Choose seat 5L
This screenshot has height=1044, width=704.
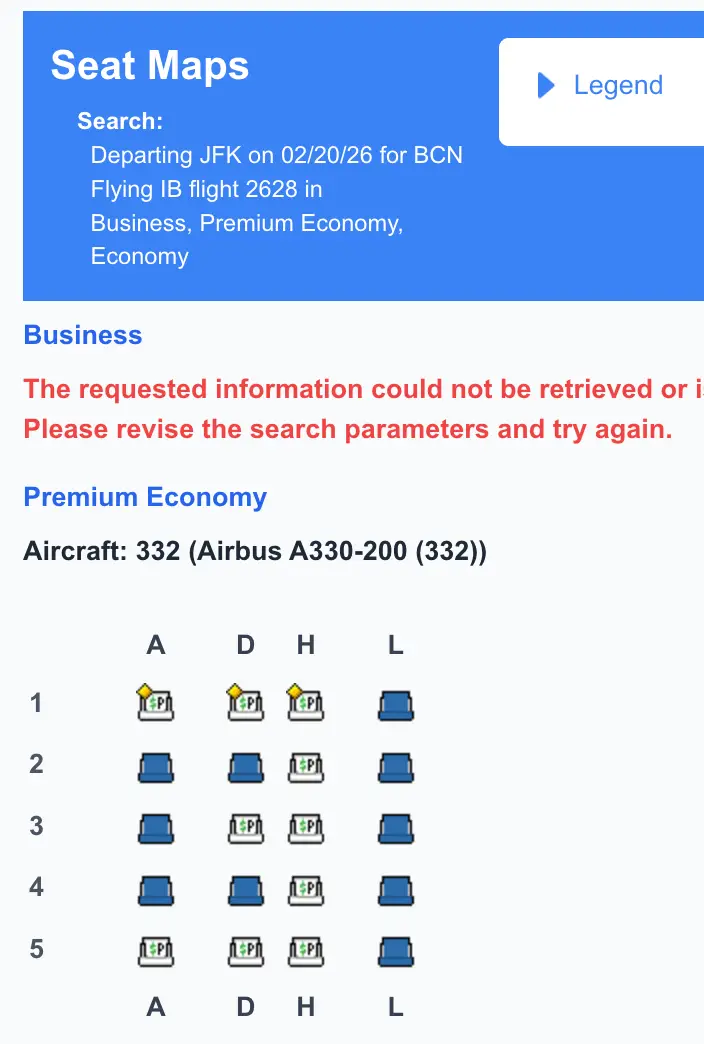click(396, 951)
